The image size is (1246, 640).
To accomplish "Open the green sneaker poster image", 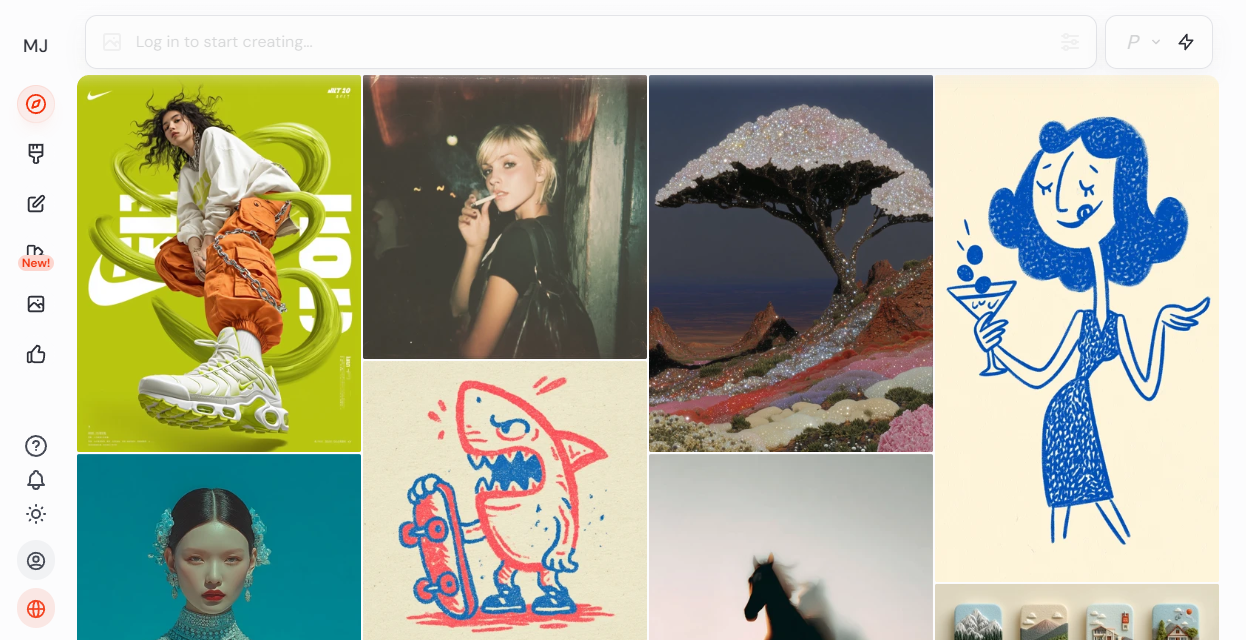I will [x=219, y=263].
